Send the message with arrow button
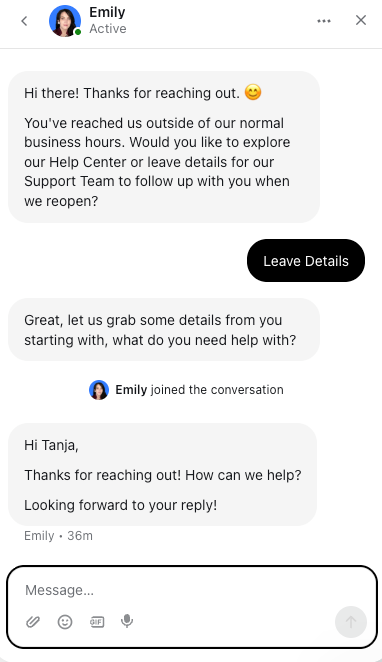Viewport: 382px width, 662px height. [x=351, y=621]
